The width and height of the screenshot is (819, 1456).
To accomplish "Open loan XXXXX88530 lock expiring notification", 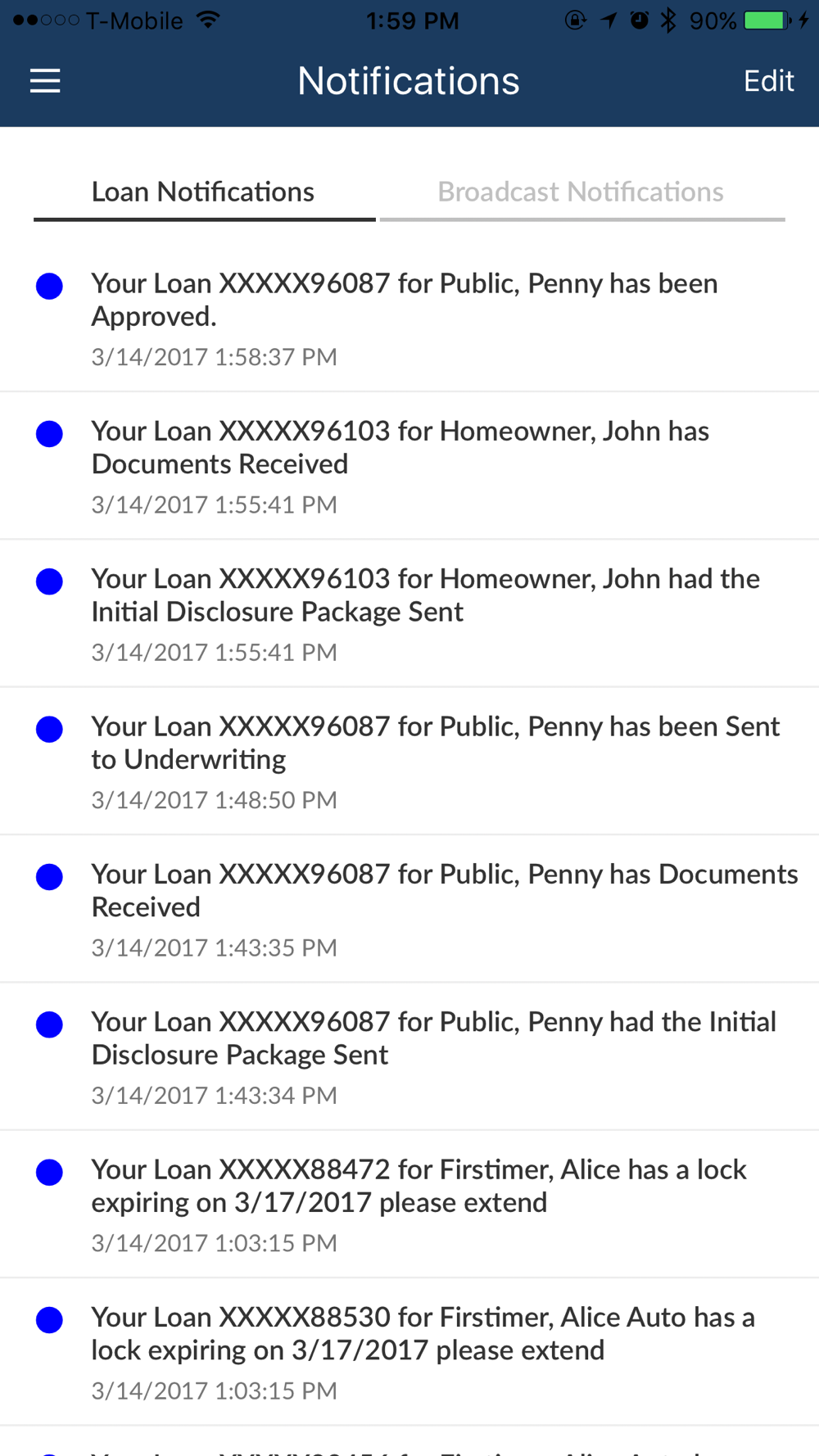I will [x=409, y=1352].
